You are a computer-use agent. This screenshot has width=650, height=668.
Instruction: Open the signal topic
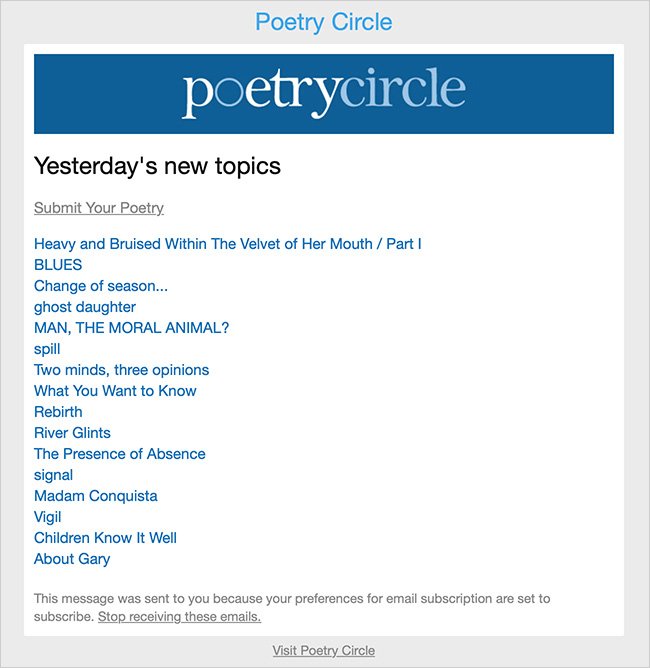pos(54,475)
